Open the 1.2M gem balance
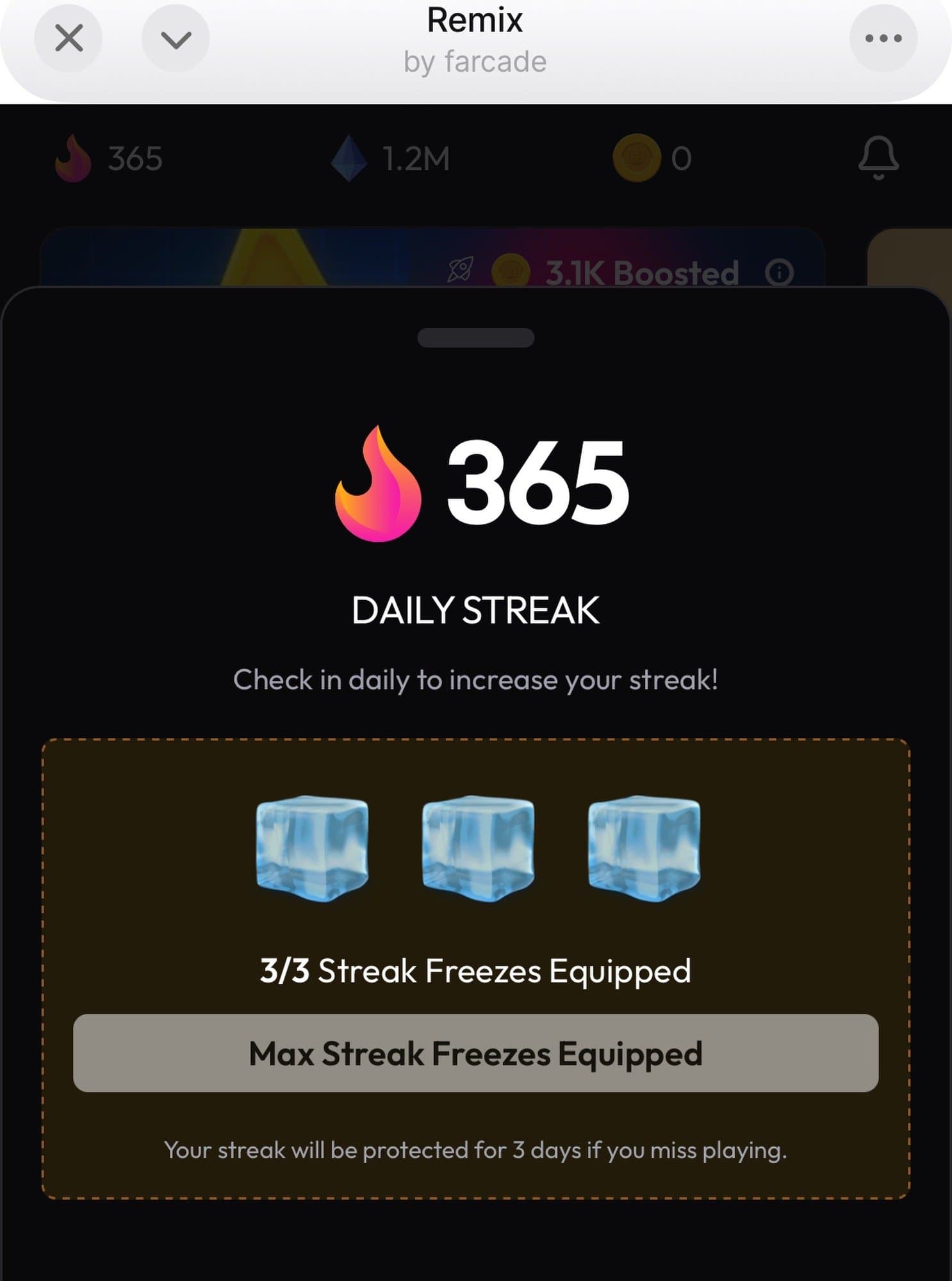 click(x=391, y=158)
